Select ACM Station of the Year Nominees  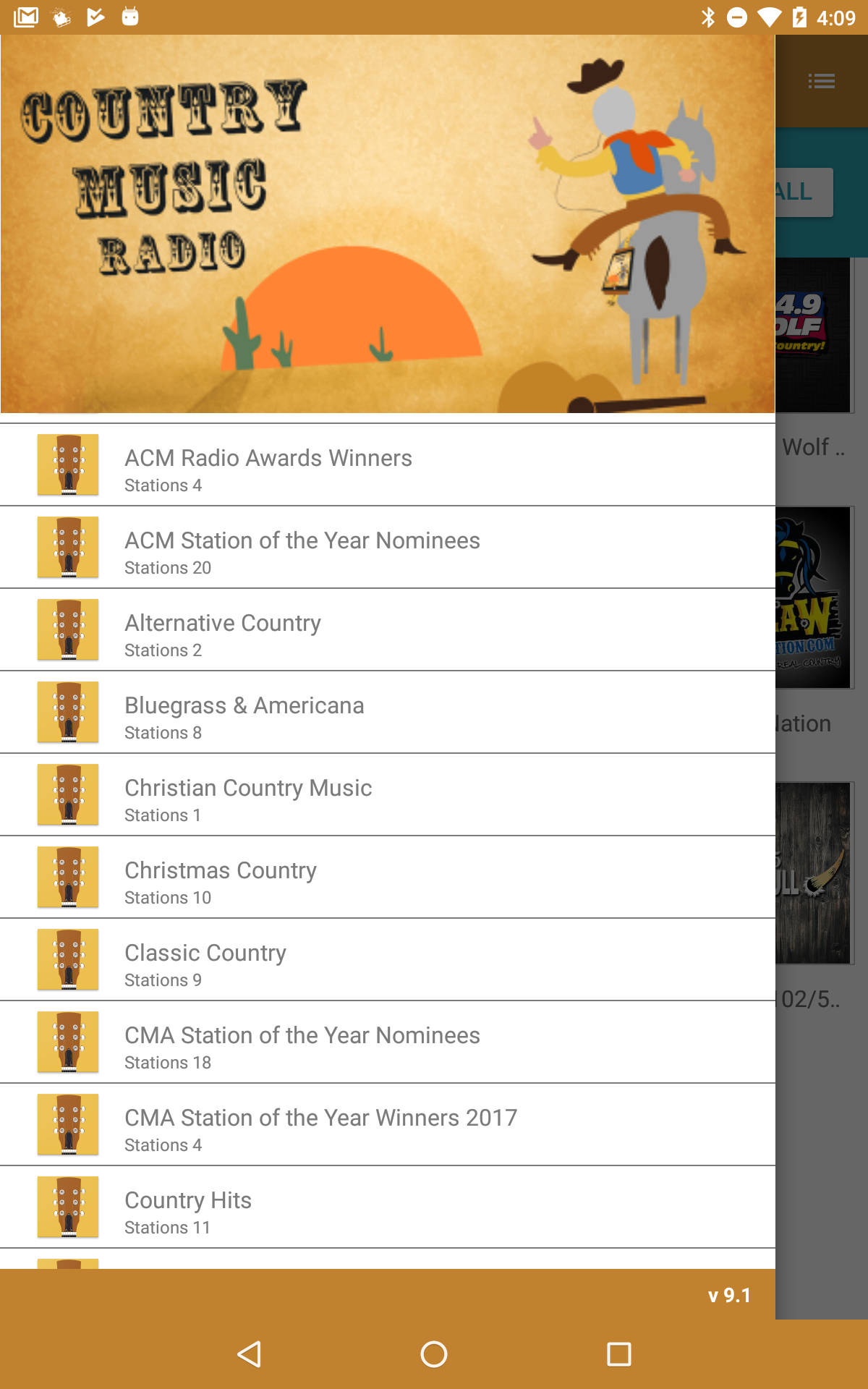pos(388,548)
